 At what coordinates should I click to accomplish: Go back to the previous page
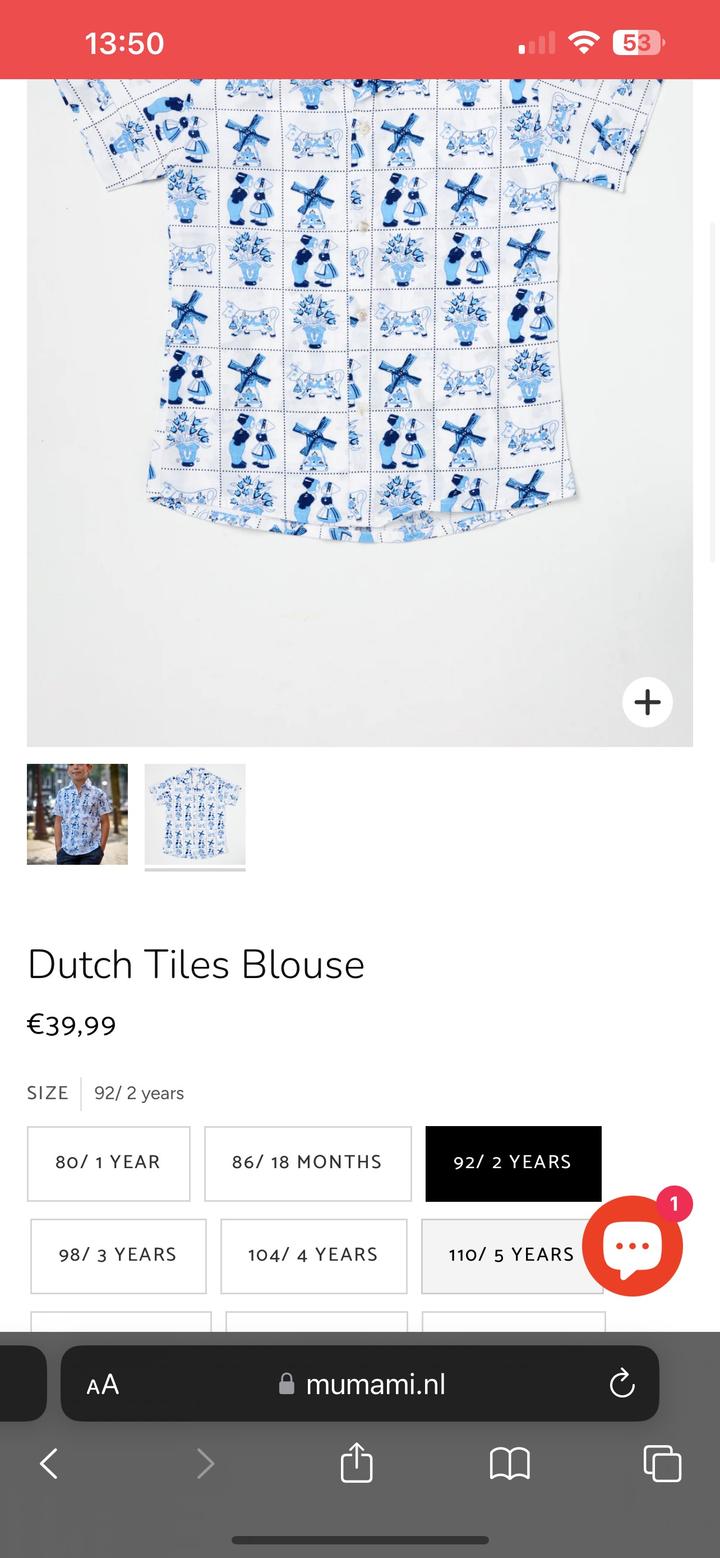pyautogui.click(x=48, y=1464)
